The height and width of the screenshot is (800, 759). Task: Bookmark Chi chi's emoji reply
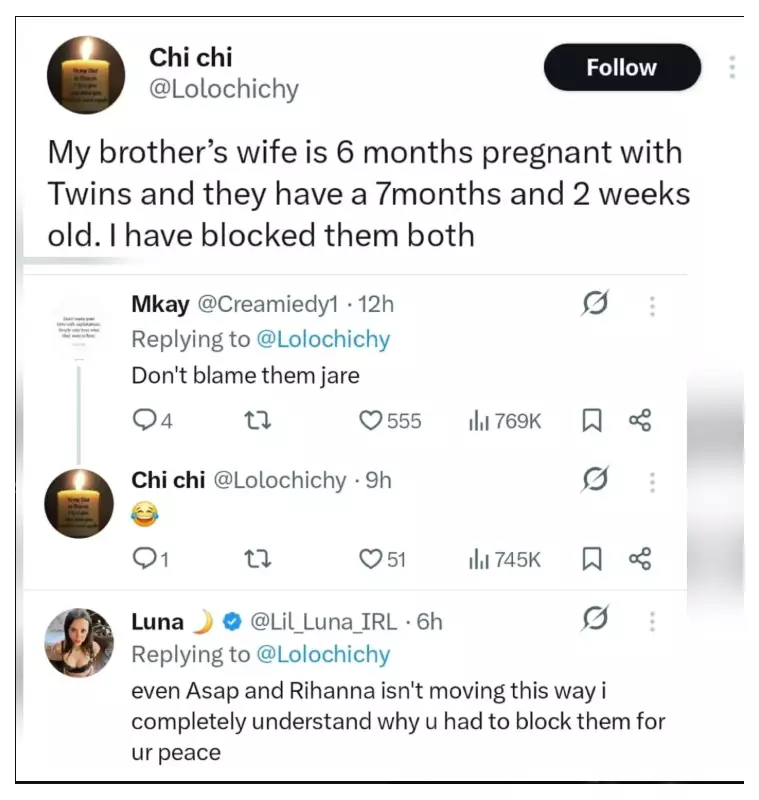coord(589,559)
